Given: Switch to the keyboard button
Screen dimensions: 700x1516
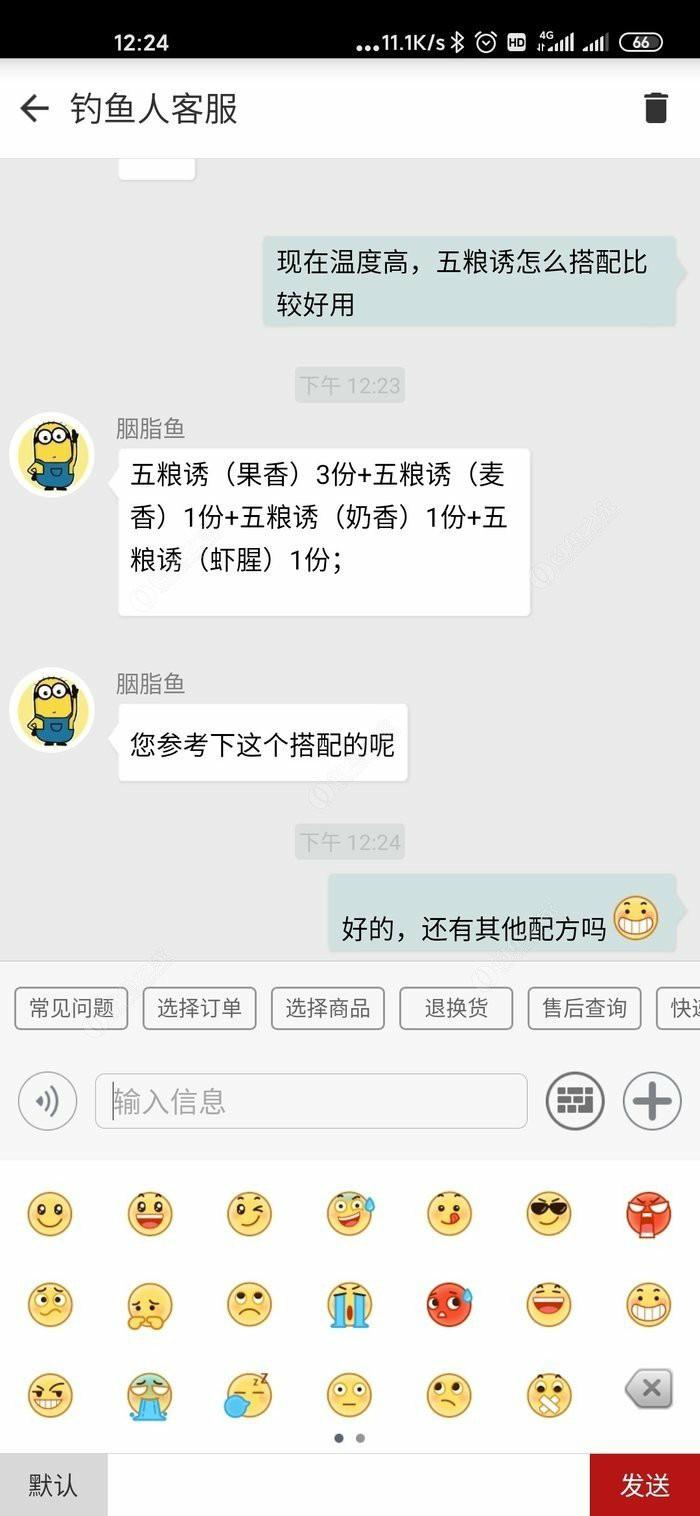Looking at the screenshot, I should pos(575,1101).
